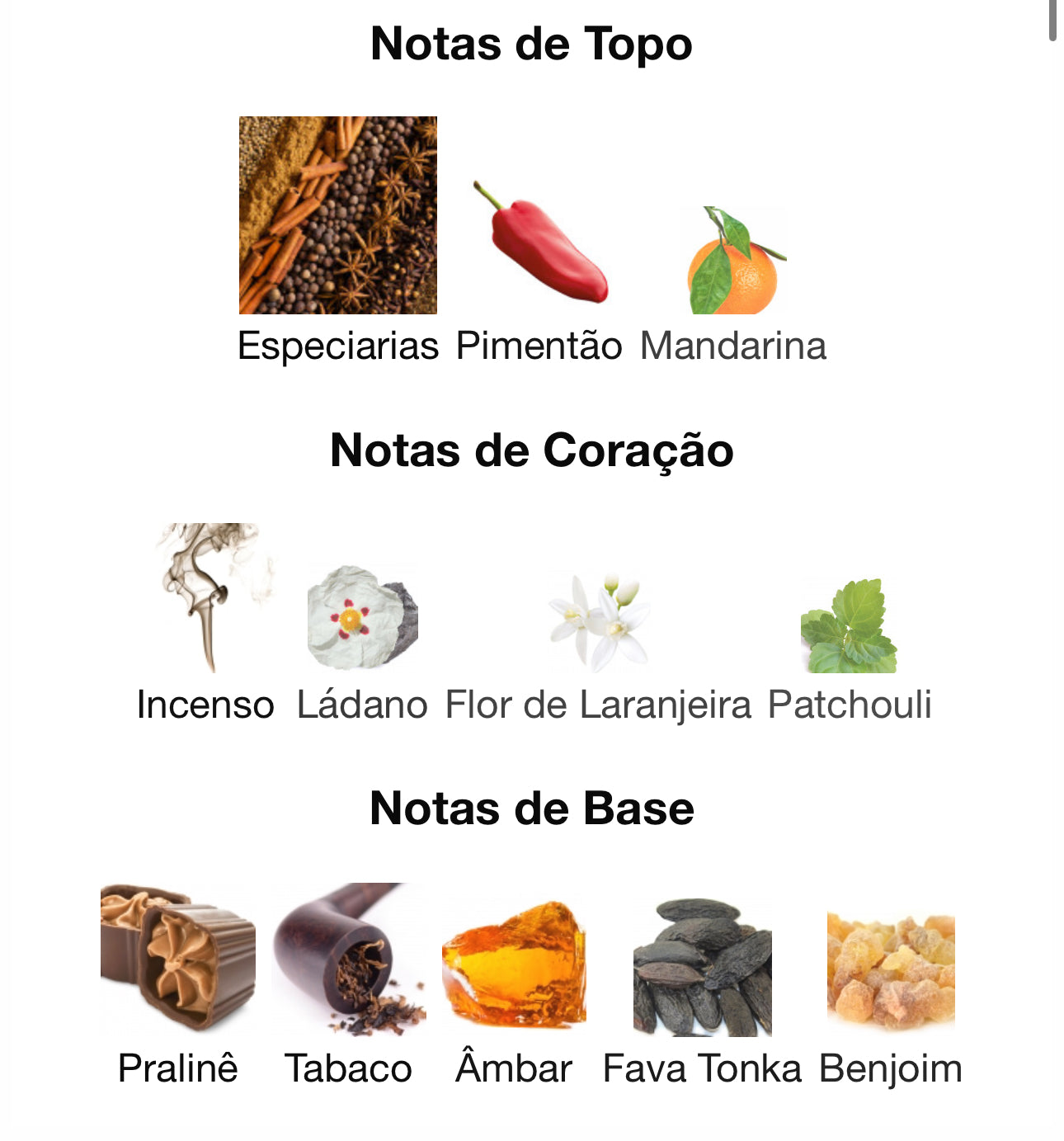Open the Benjoim note
The image size is (1064, 1141).
[x=891, y=969]
